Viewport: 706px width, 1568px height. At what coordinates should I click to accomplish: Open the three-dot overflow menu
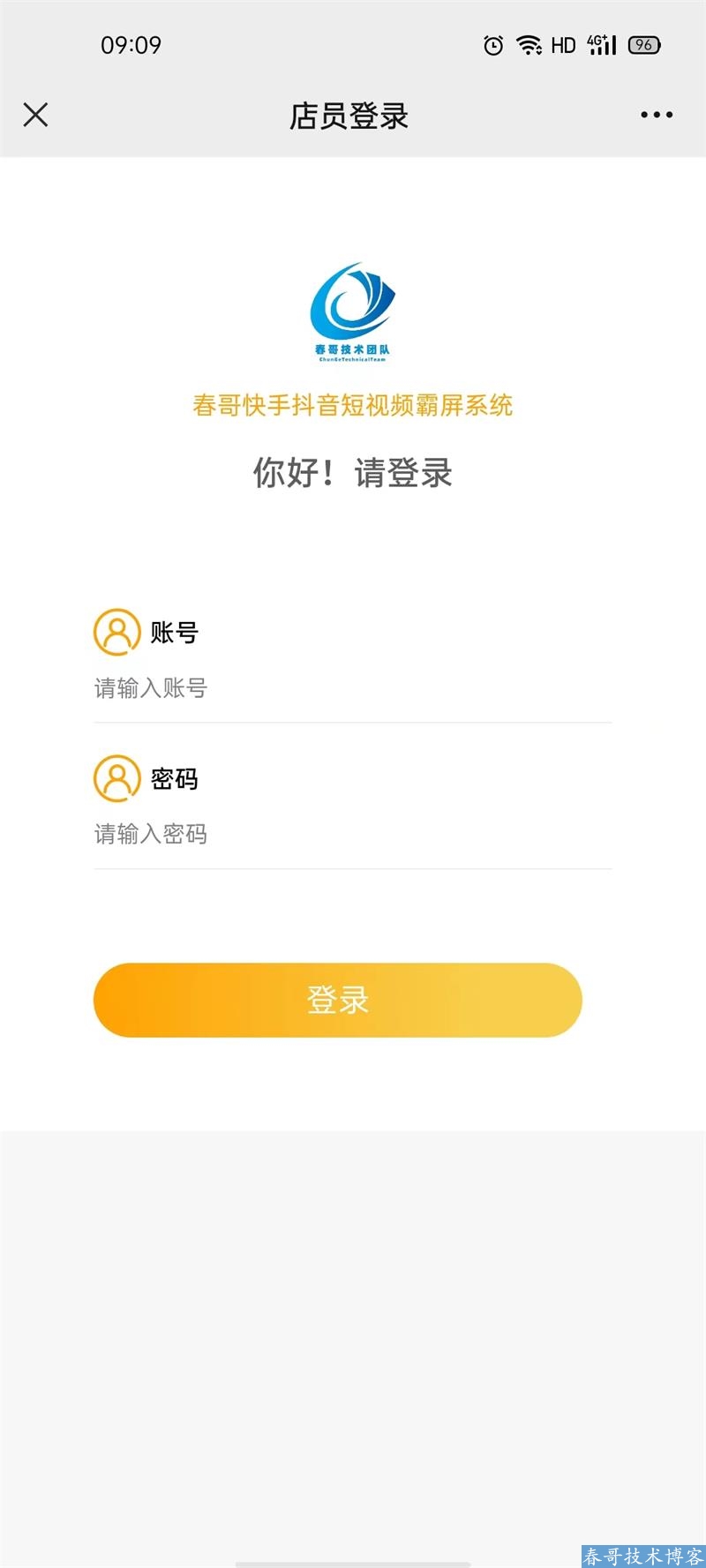[657, 115]
